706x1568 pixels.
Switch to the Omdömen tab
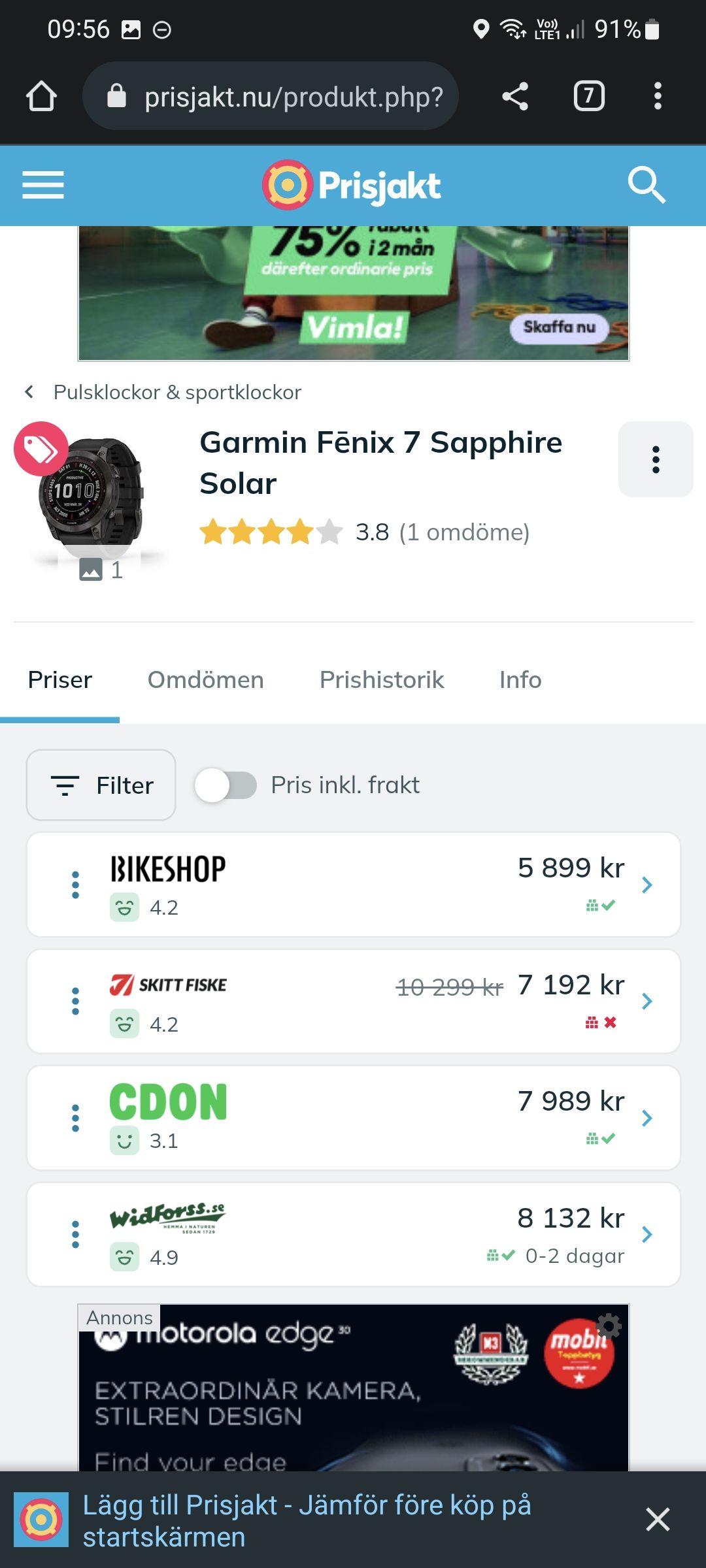[205, 680]
